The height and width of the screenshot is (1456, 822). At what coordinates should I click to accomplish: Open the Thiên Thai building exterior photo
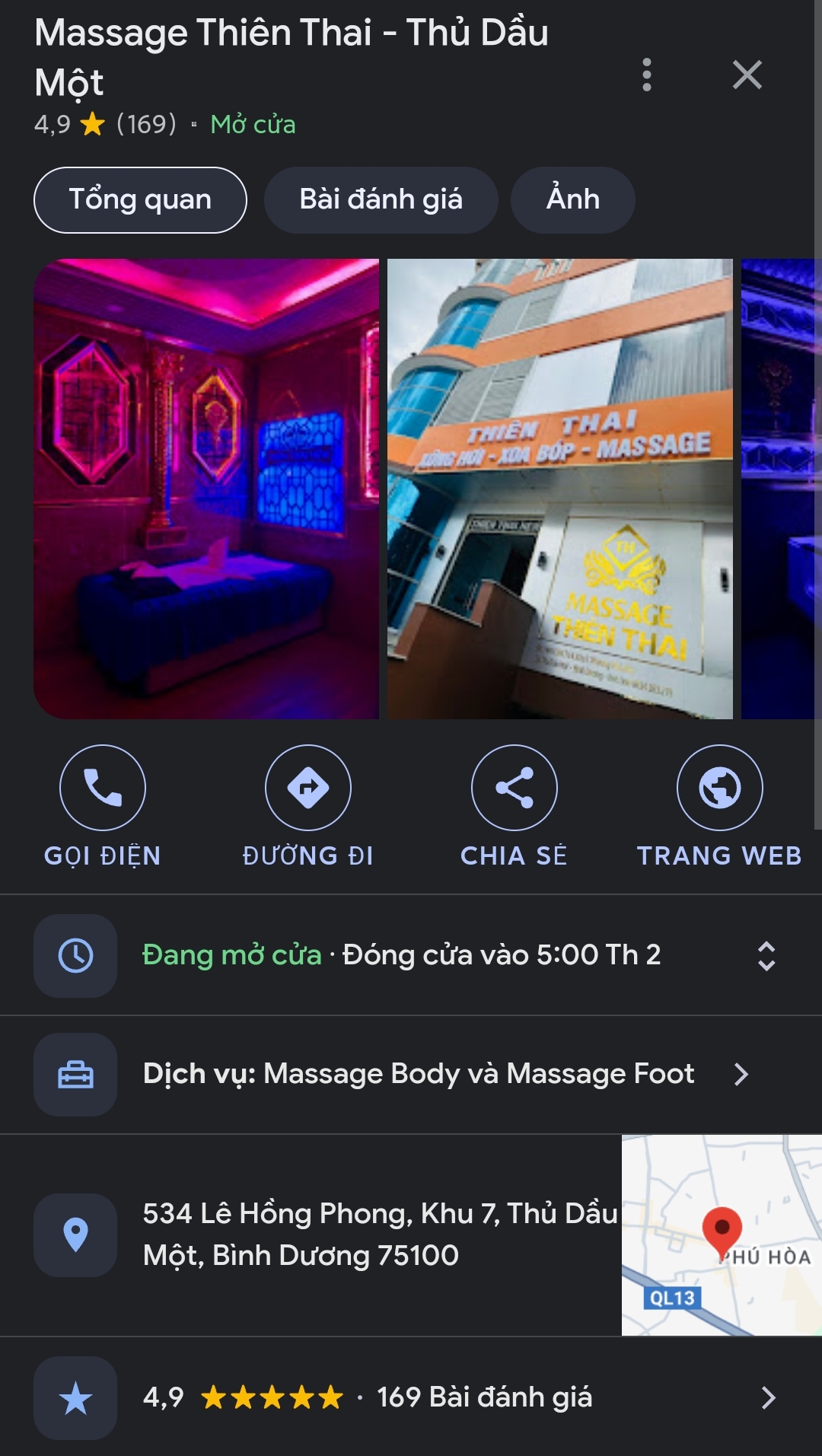pyautogui.click(x=559, y=489)
